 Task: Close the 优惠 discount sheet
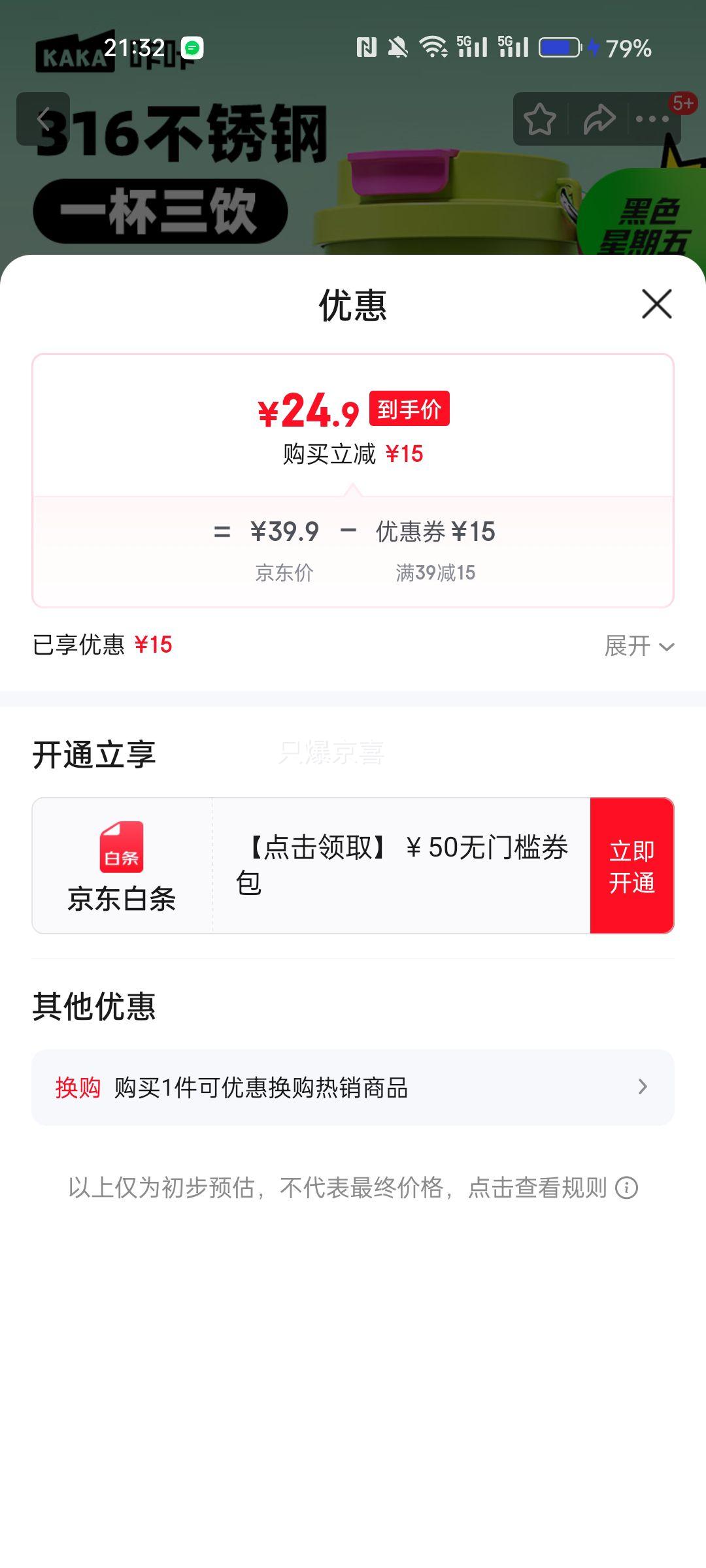[x=656, y=304]
